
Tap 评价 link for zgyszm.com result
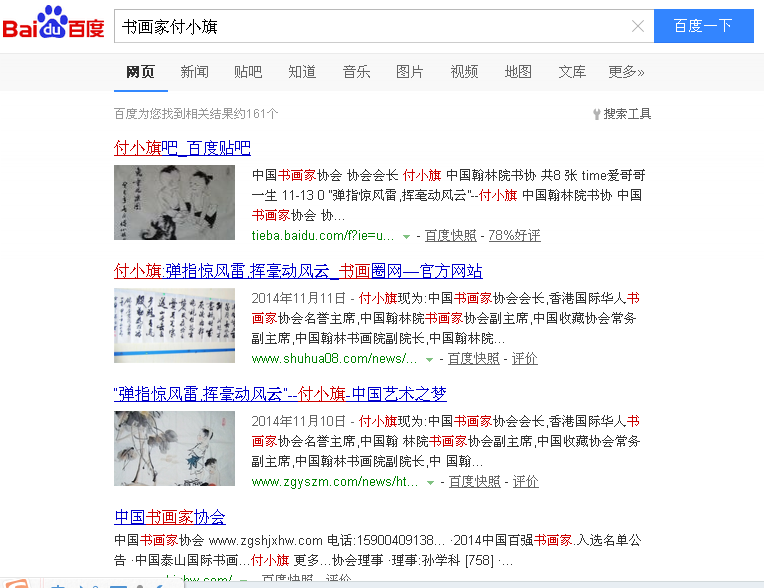coord(525,482)
